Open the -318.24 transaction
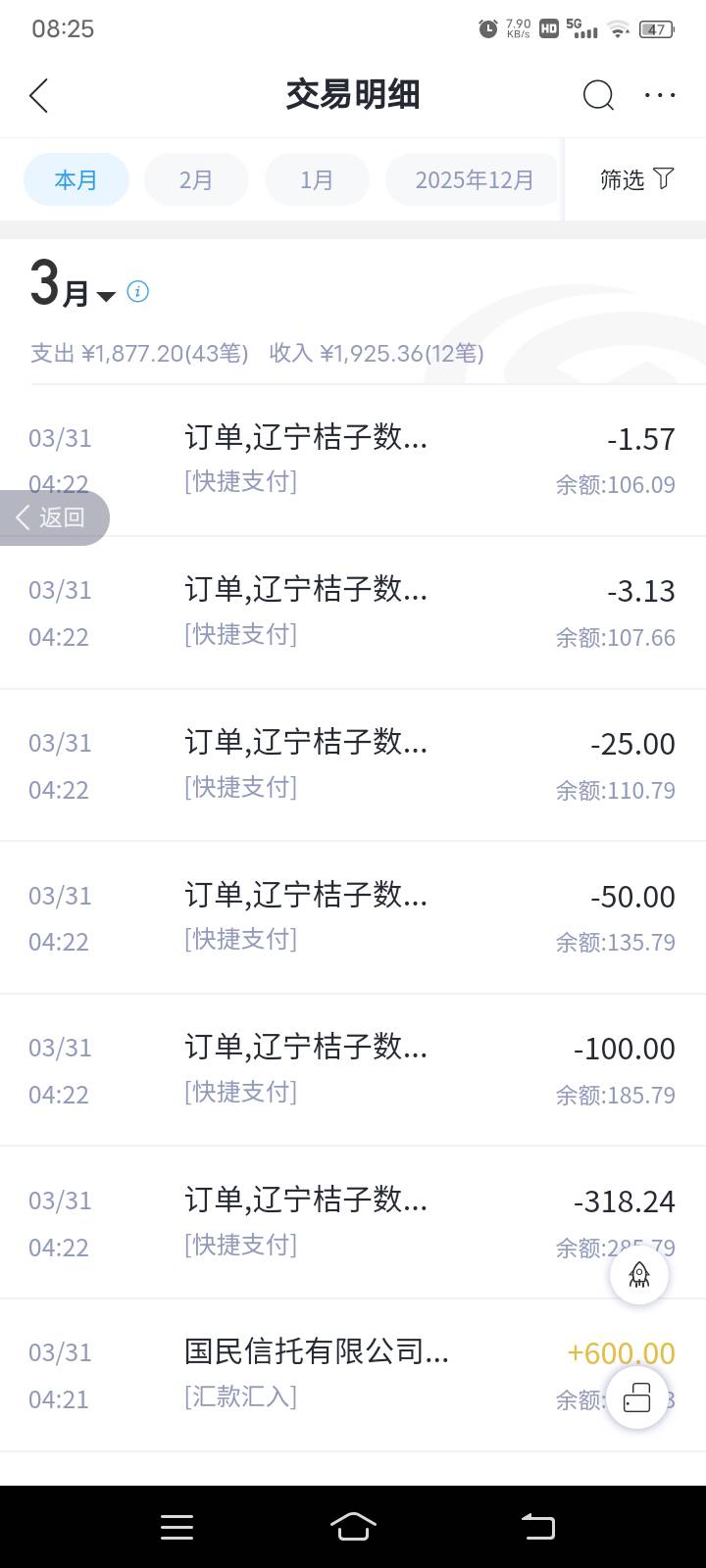This screenshot has height=1568, width=706. coord(353,1222)
